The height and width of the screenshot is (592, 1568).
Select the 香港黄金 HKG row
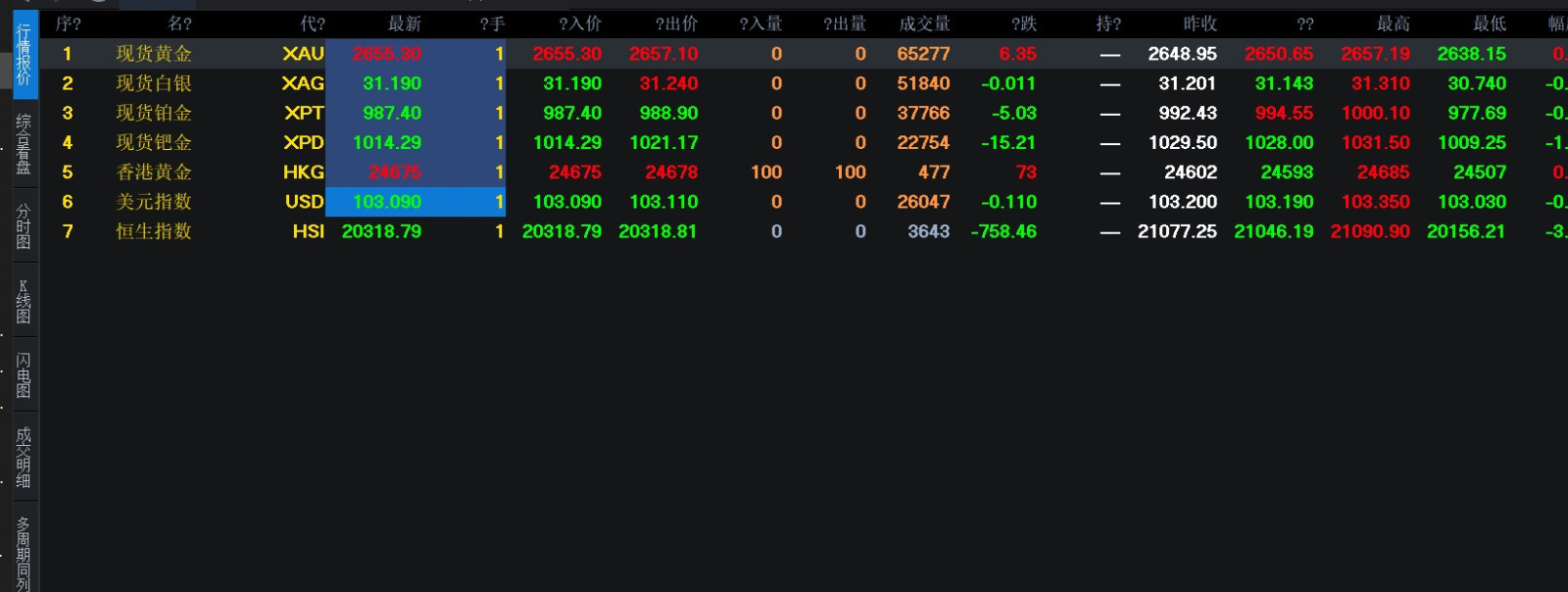(154, 172)
